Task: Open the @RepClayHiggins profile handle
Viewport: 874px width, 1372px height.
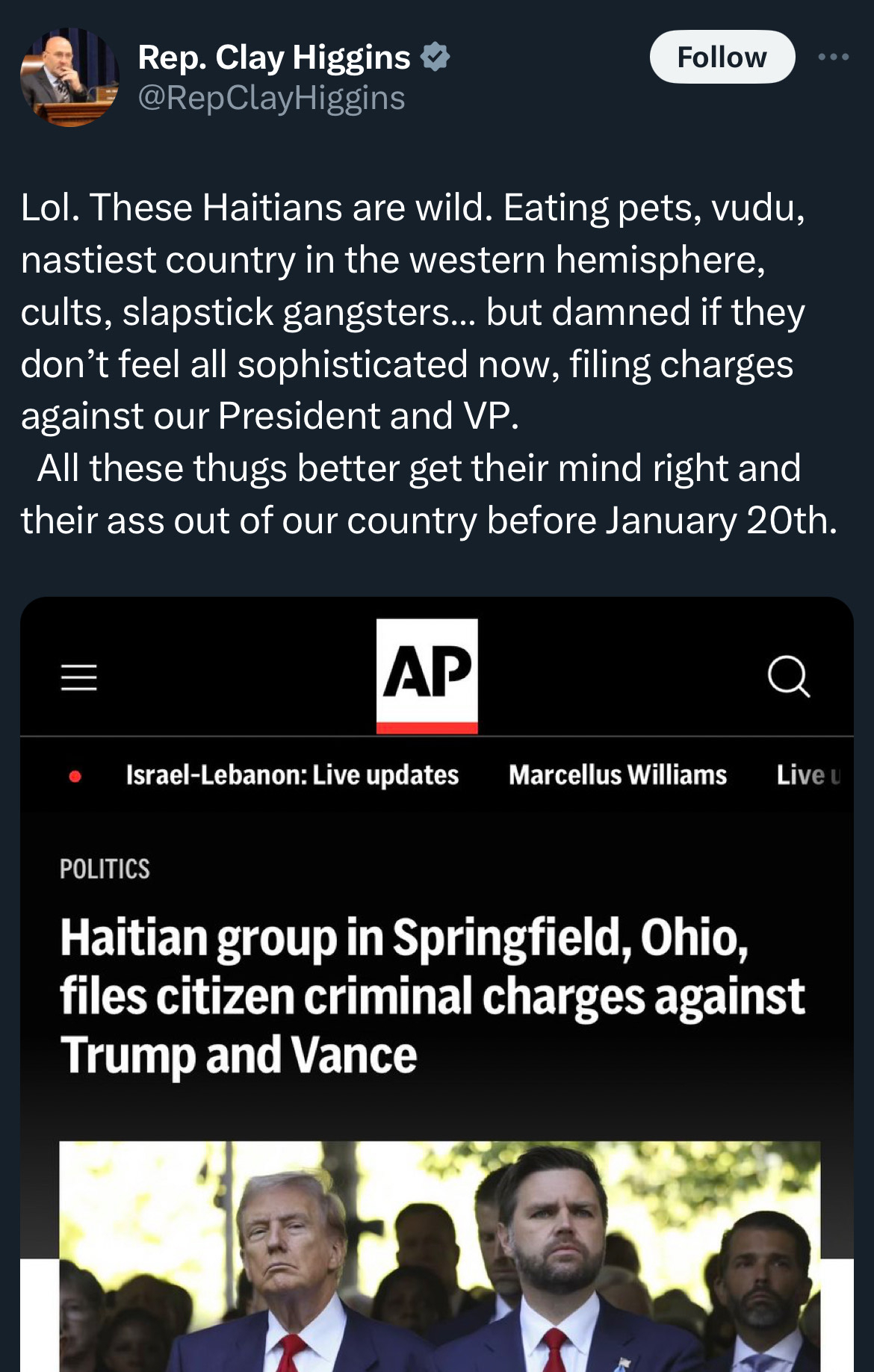Action: tap(271, 98)
